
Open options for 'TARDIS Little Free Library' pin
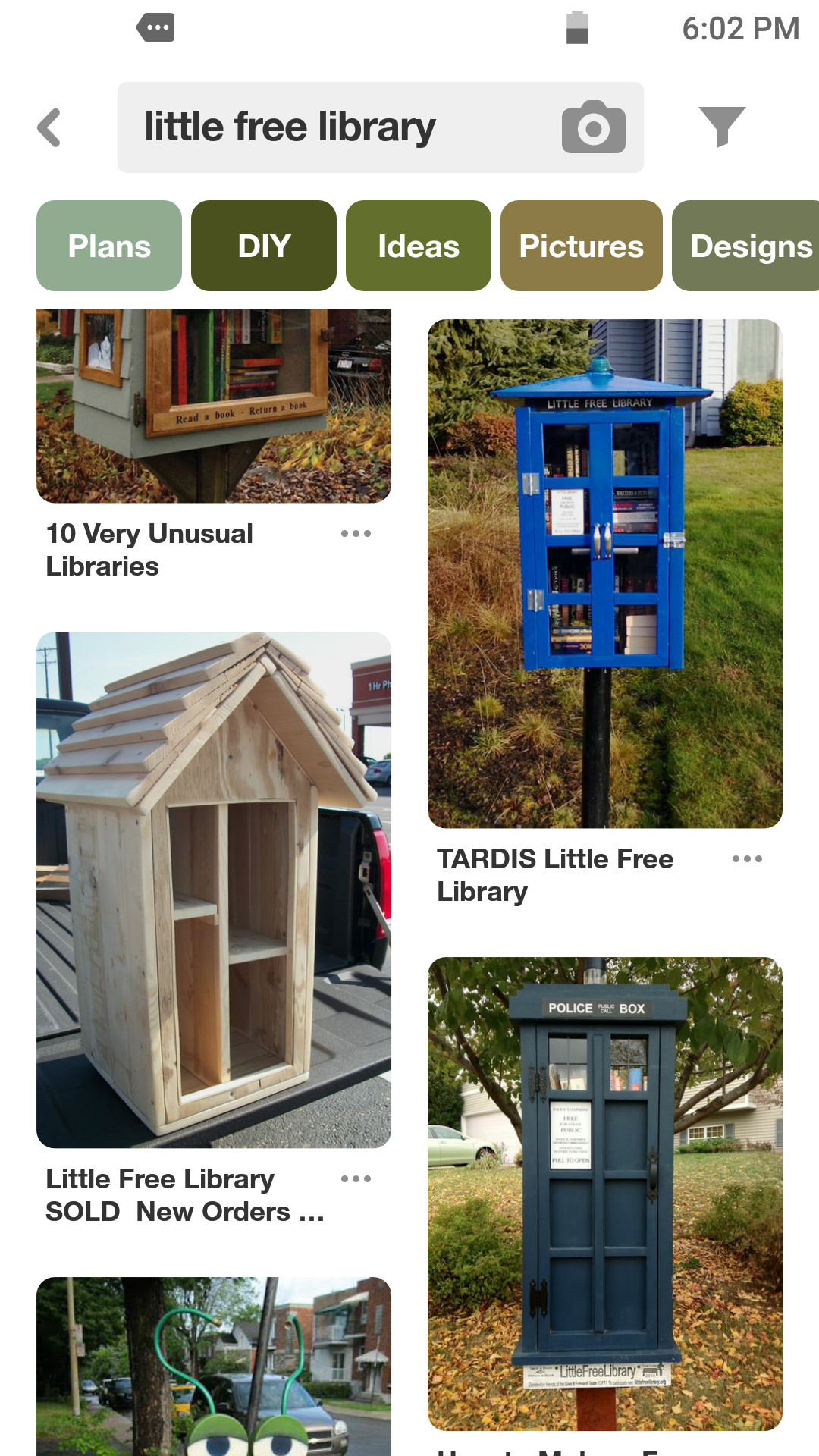(x=747, y=859)
